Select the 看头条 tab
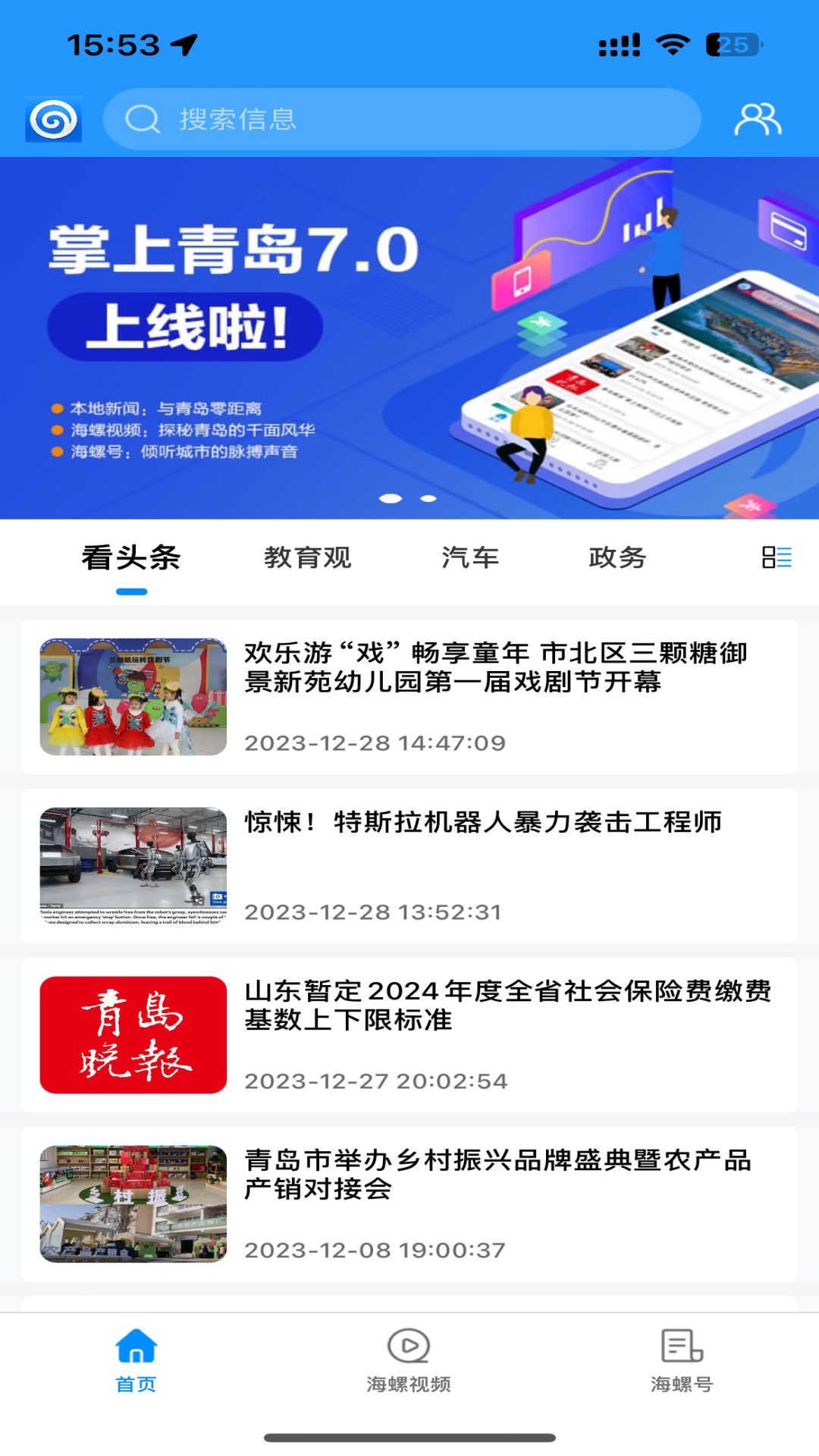 (x=131, y=558)
